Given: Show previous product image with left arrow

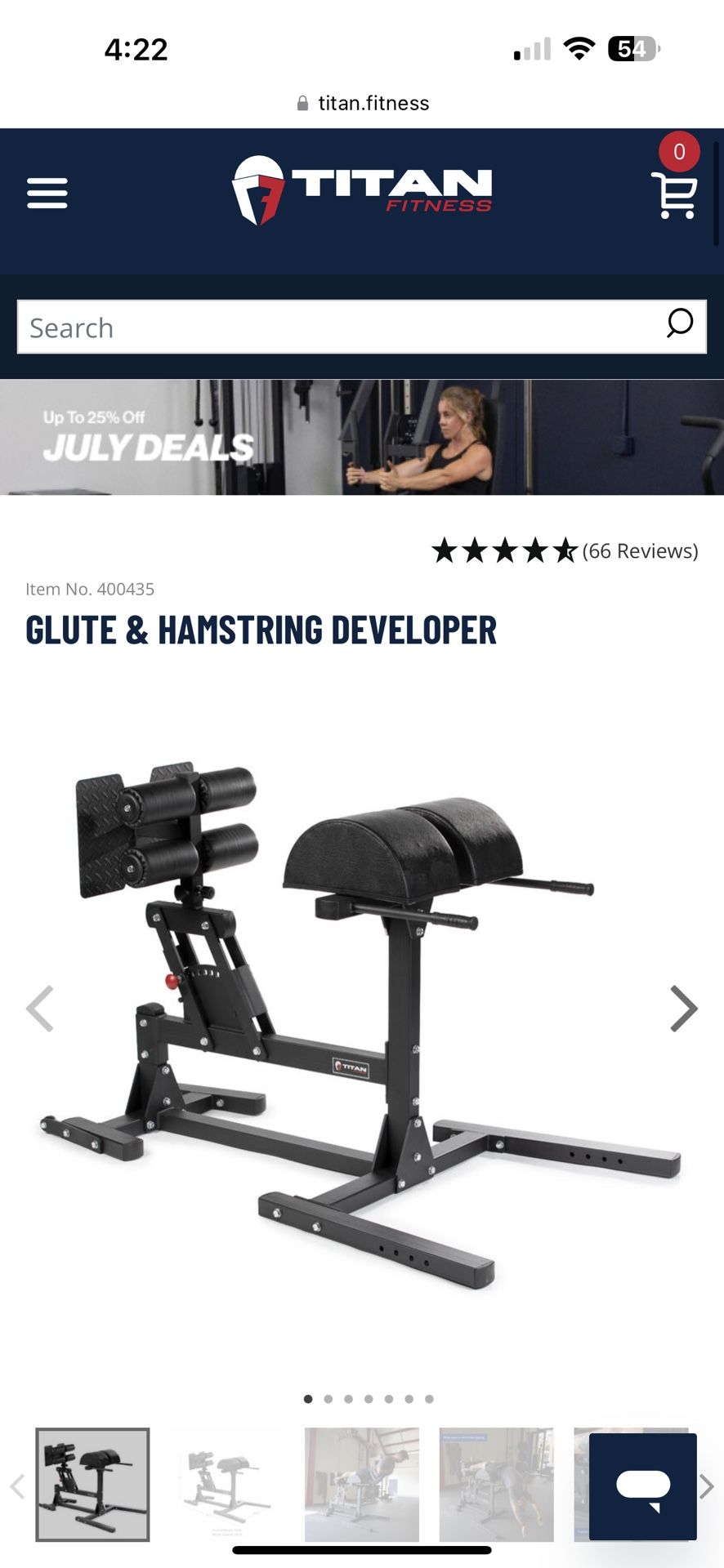Looking at the screenshot, I should pos(40,1009).
